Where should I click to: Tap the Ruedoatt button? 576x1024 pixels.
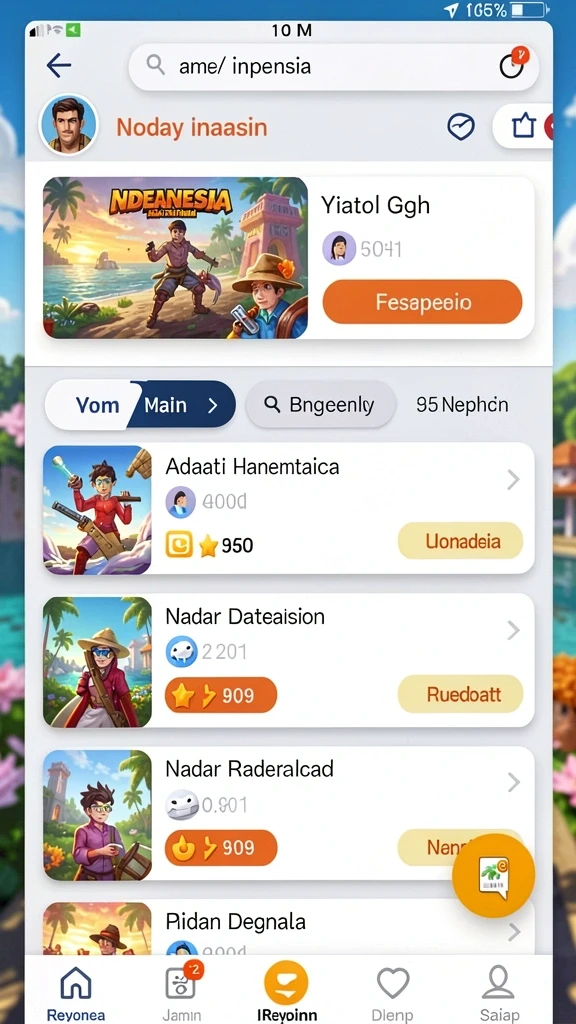(x=460, y=694)
